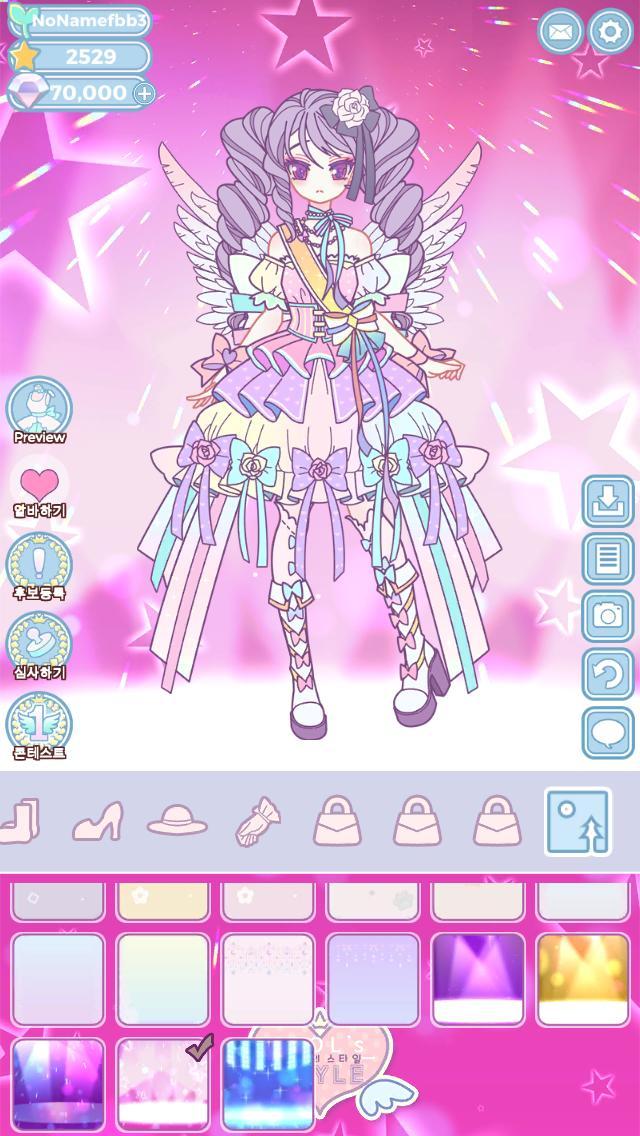Switch to the background picture category
The width and height of the screenshot is (640, 1136).
(578, 822)
